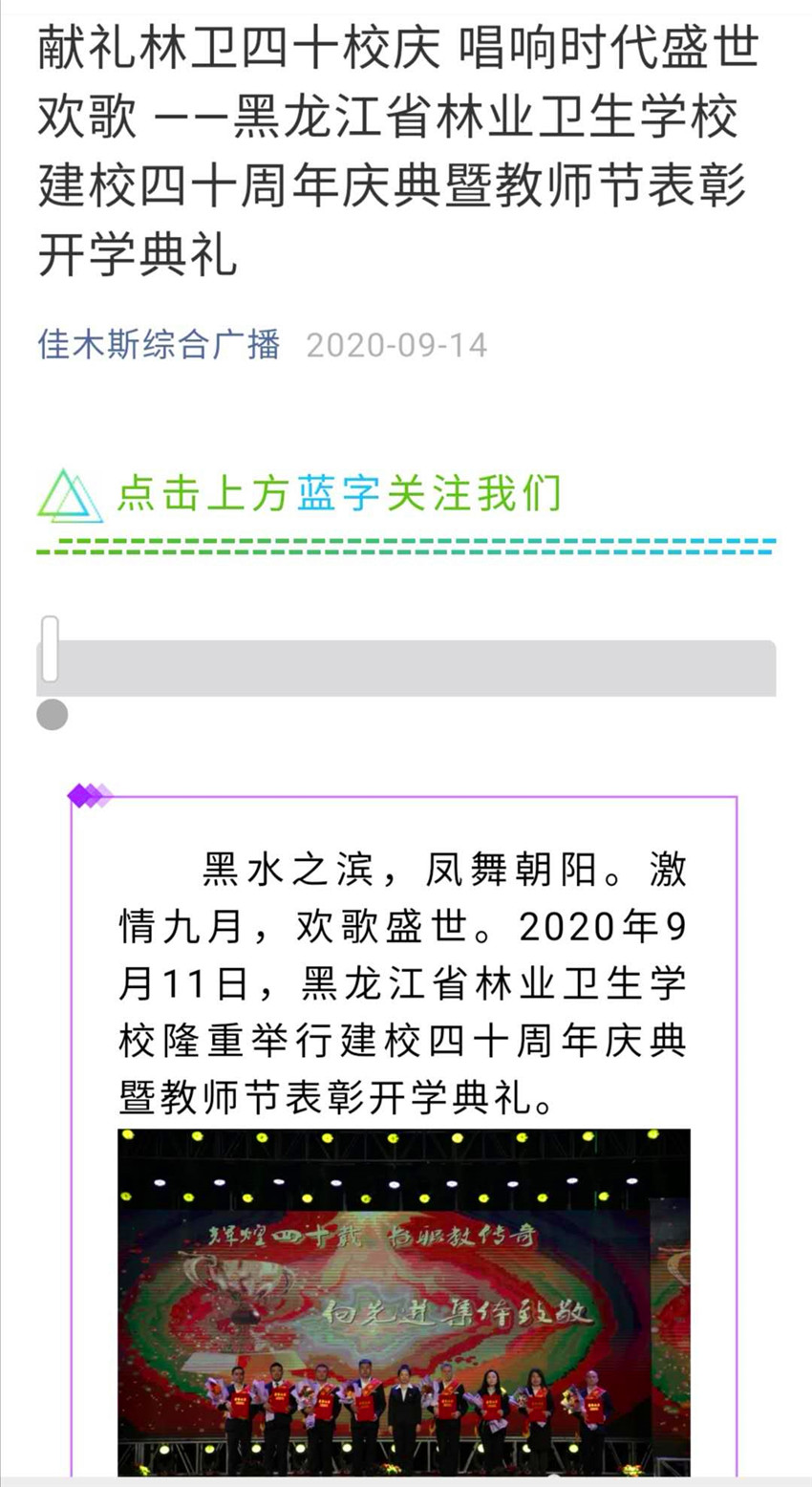The width and height of the screenshot is (812, 1487).
Task: Open the 佳木斯综合广播 account page
Action: pos(159,344)
